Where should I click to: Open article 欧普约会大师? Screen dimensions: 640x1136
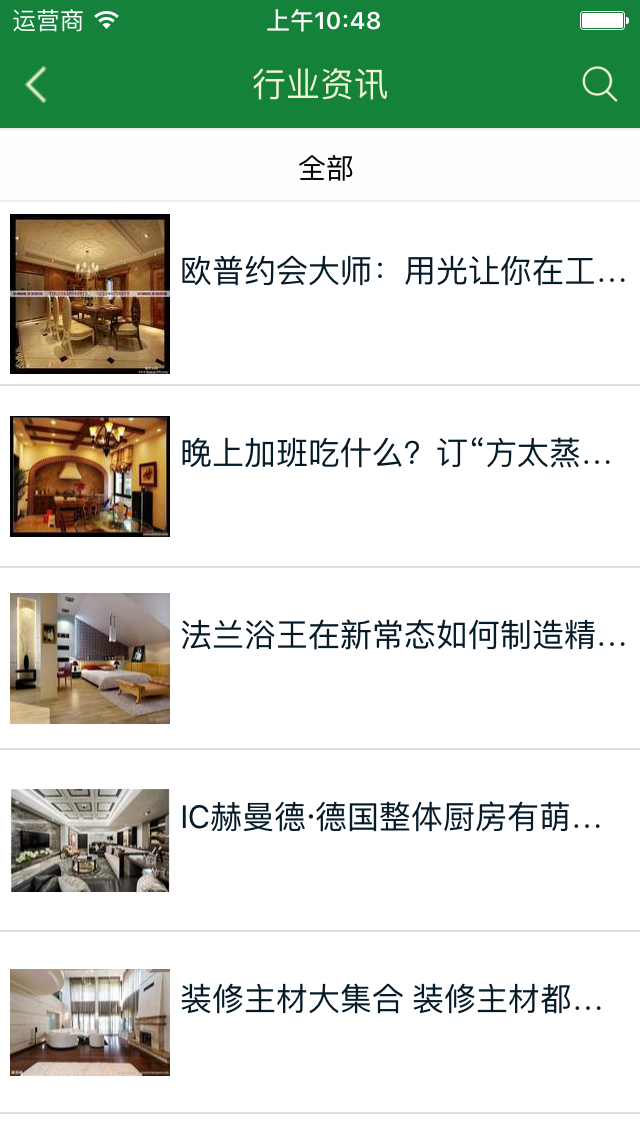click(403, 272)
